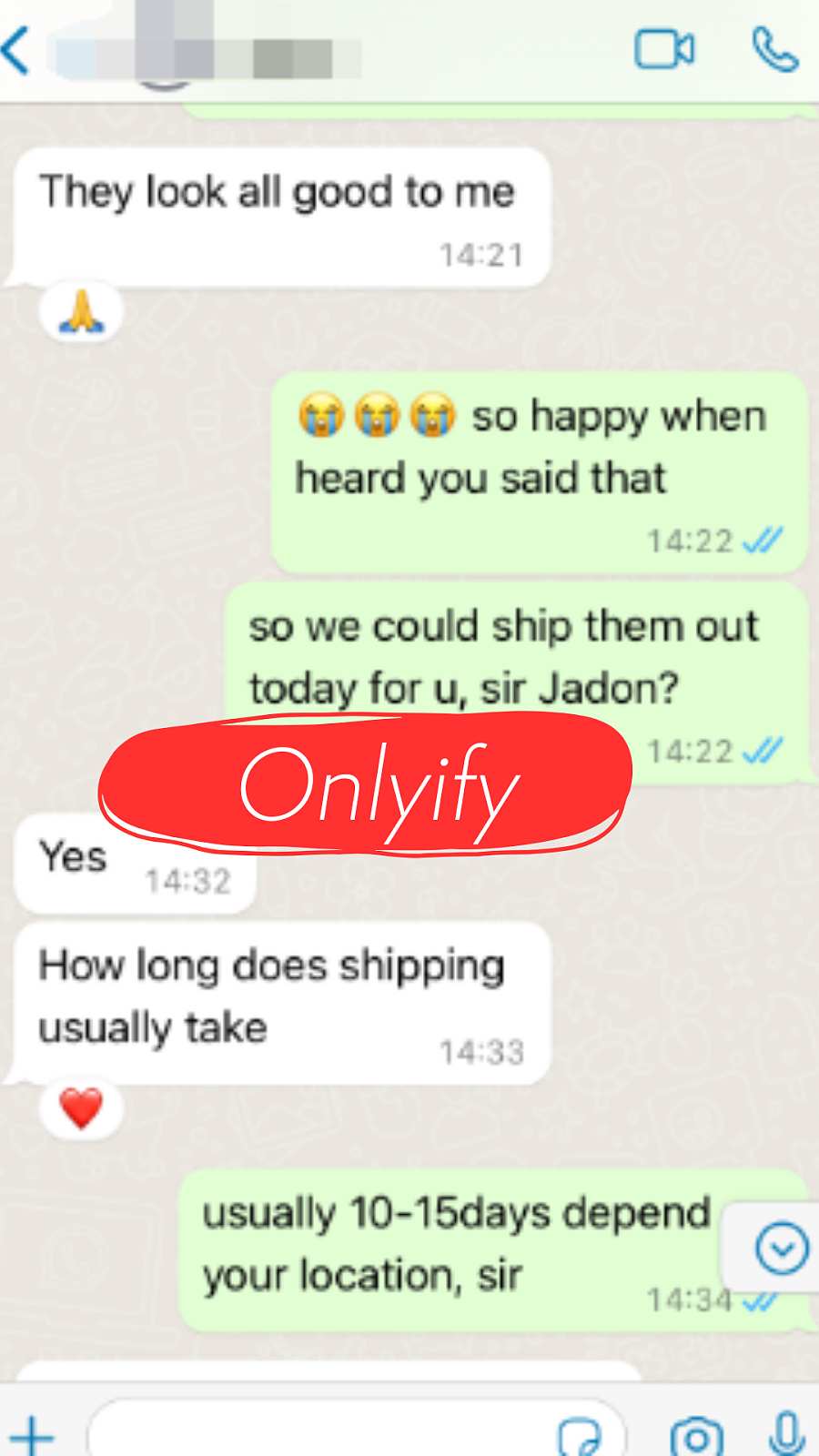Open the camera to take a photo

(696, 1435)
